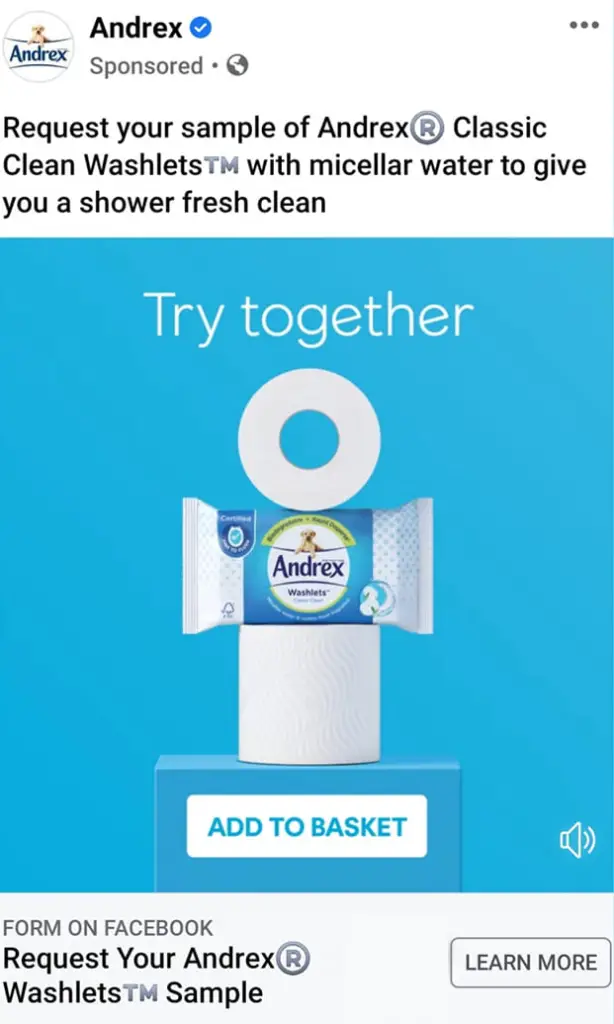Toggle the video sound speaker icon
614x1024 pixels.
coord(577,842)
